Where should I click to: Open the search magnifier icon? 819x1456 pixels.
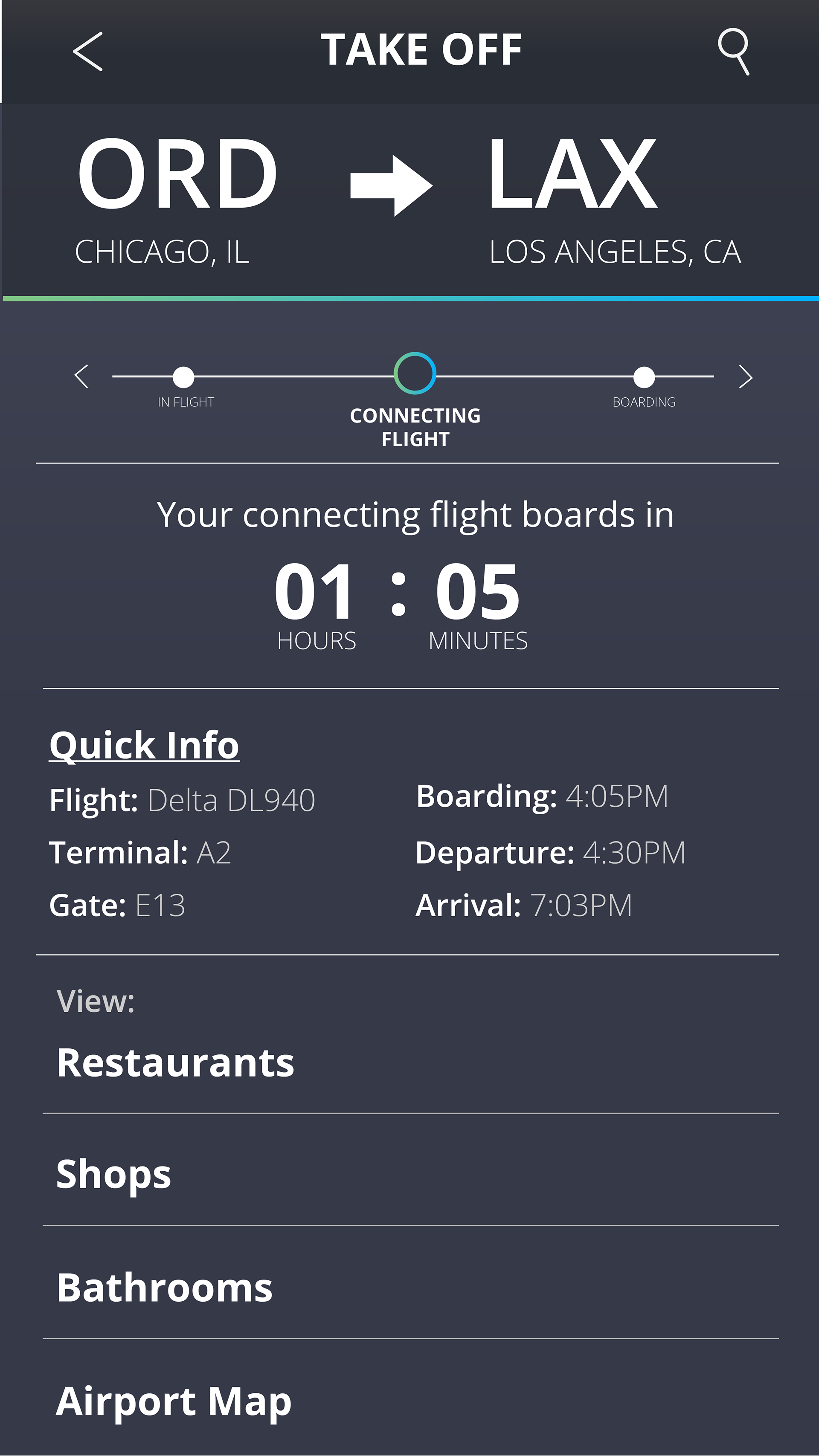click(734, 52)
